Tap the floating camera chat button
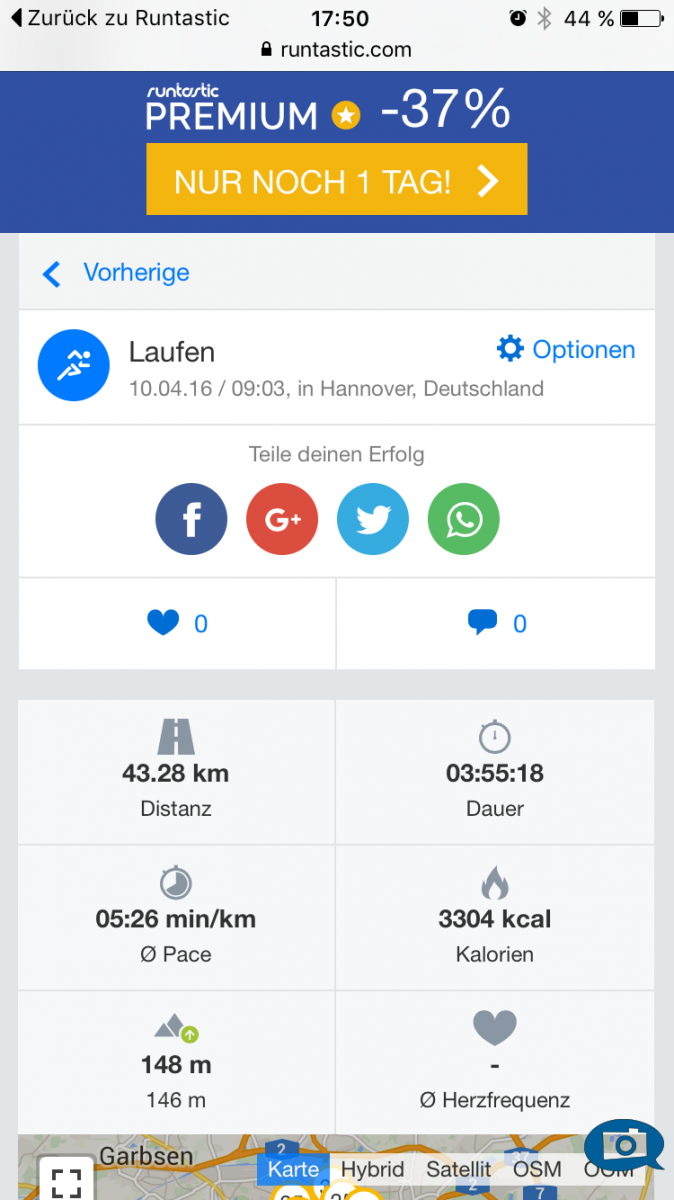 [624, 1145]
